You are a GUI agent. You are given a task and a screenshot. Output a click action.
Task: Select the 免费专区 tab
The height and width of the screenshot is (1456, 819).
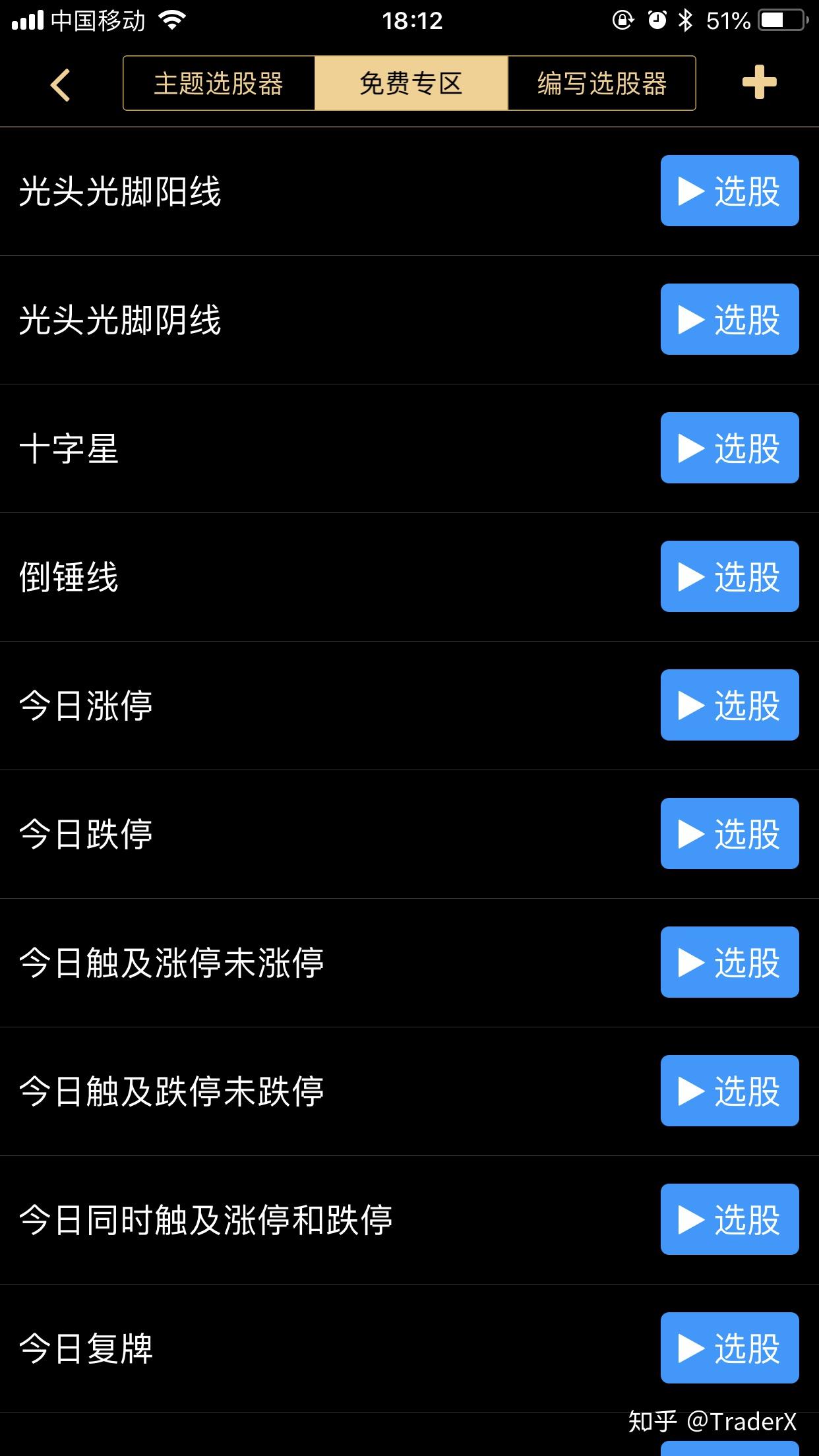(411, 84)
